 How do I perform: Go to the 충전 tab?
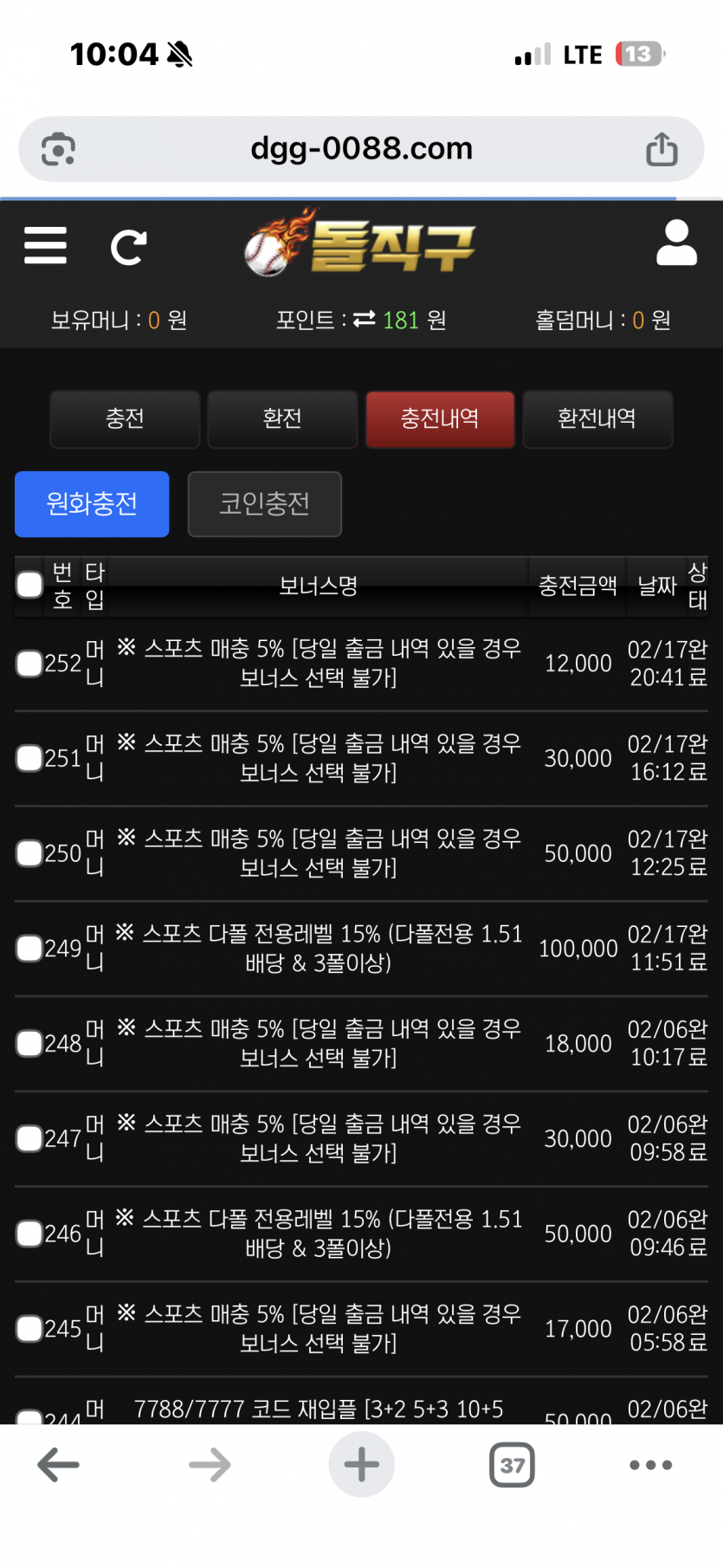(x=125, y=419)
